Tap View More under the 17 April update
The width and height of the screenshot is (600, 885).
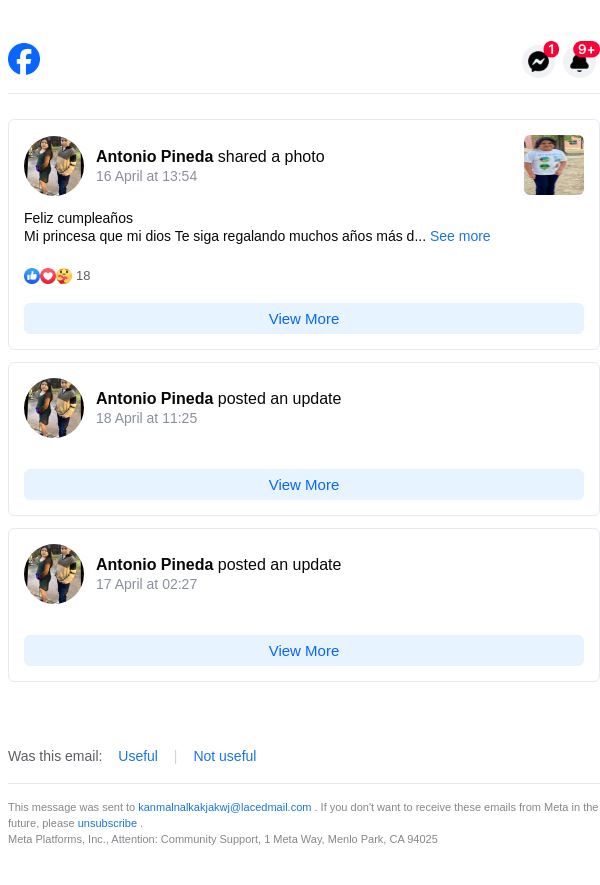(x=304, y=650)
